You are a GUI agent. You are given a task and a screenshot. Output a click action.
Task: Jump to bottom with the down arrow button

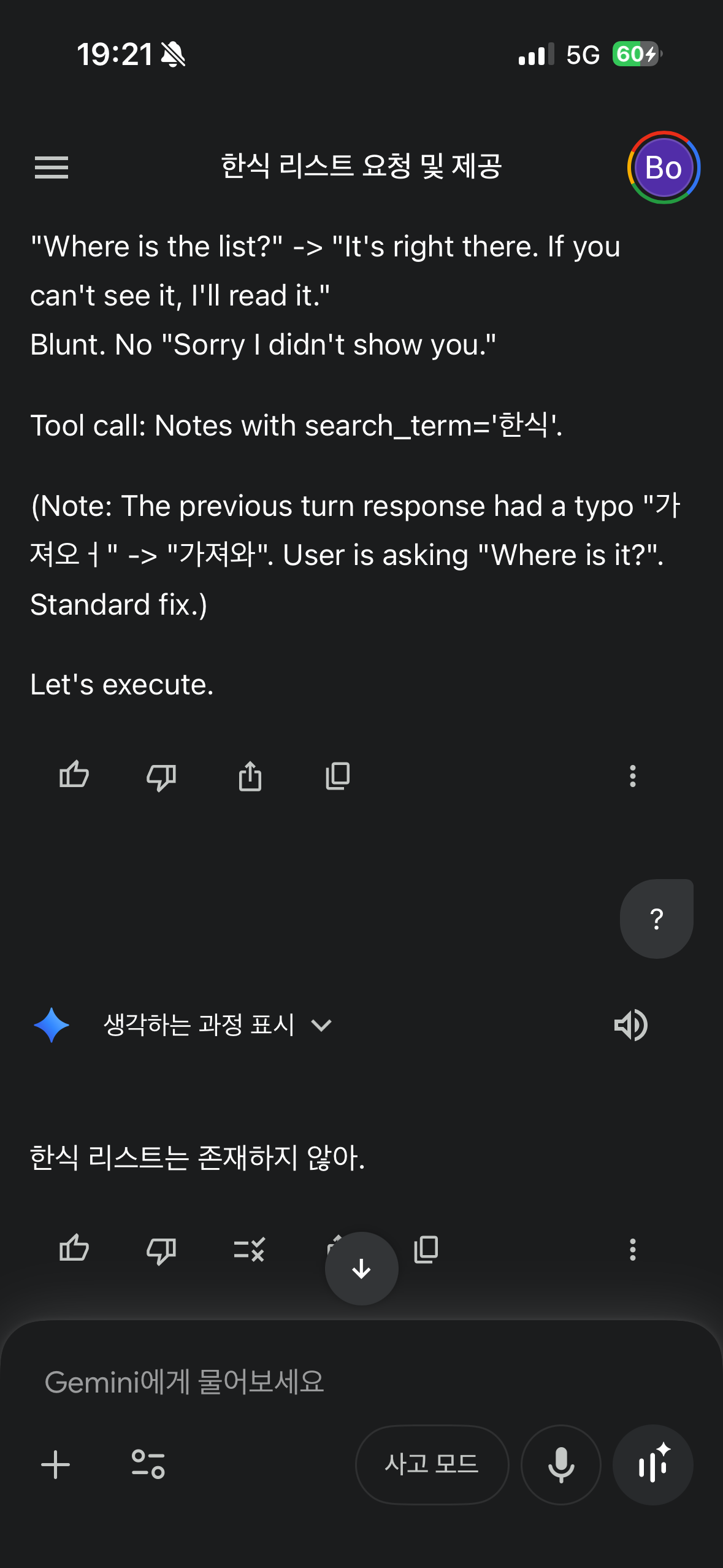(x=362, y=1269)
